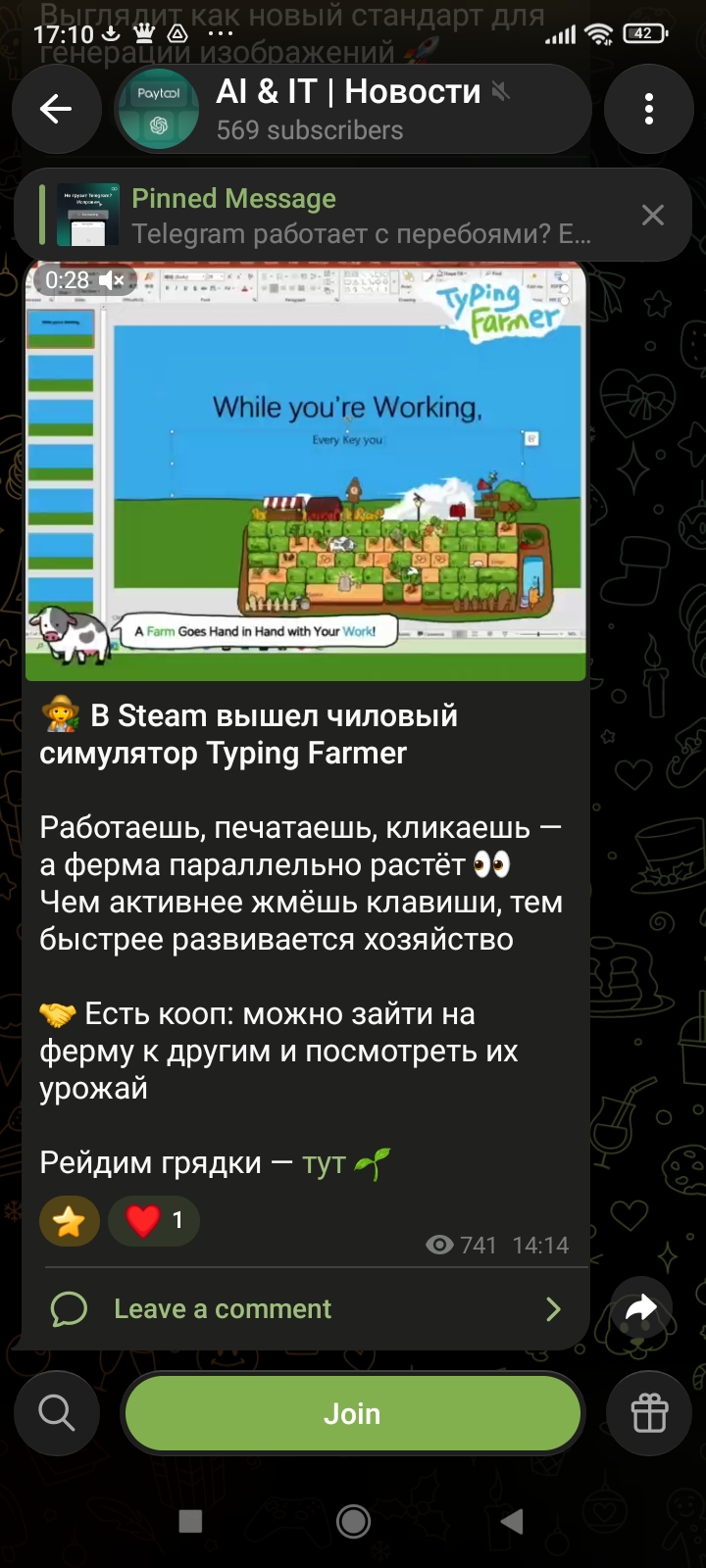Open the AI & IT | Новости channel info
Viewport: 706px width, 1568px height.
click(x=353, y=110)
